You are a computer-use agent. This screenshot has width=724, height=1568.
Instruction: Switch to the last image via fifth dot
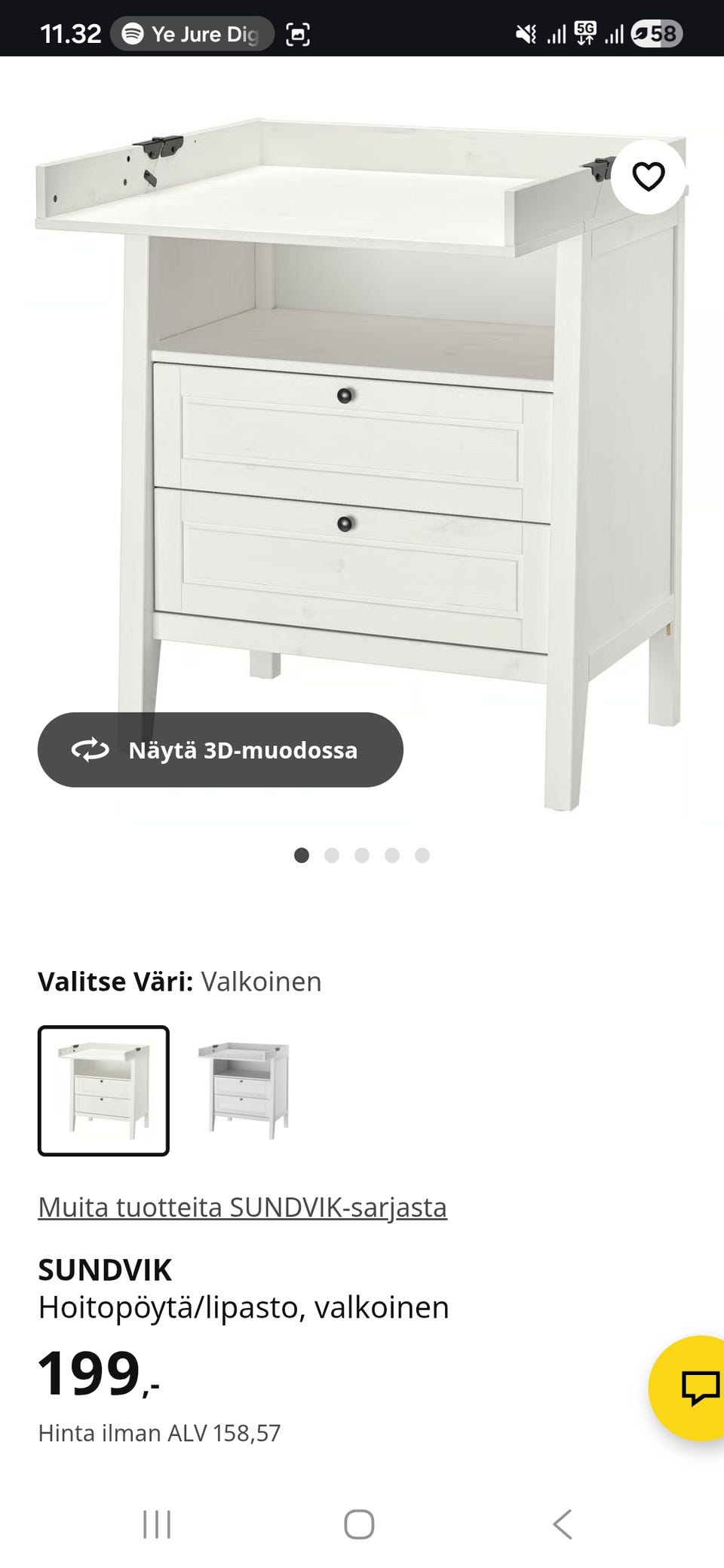click(x=422, y=856)
